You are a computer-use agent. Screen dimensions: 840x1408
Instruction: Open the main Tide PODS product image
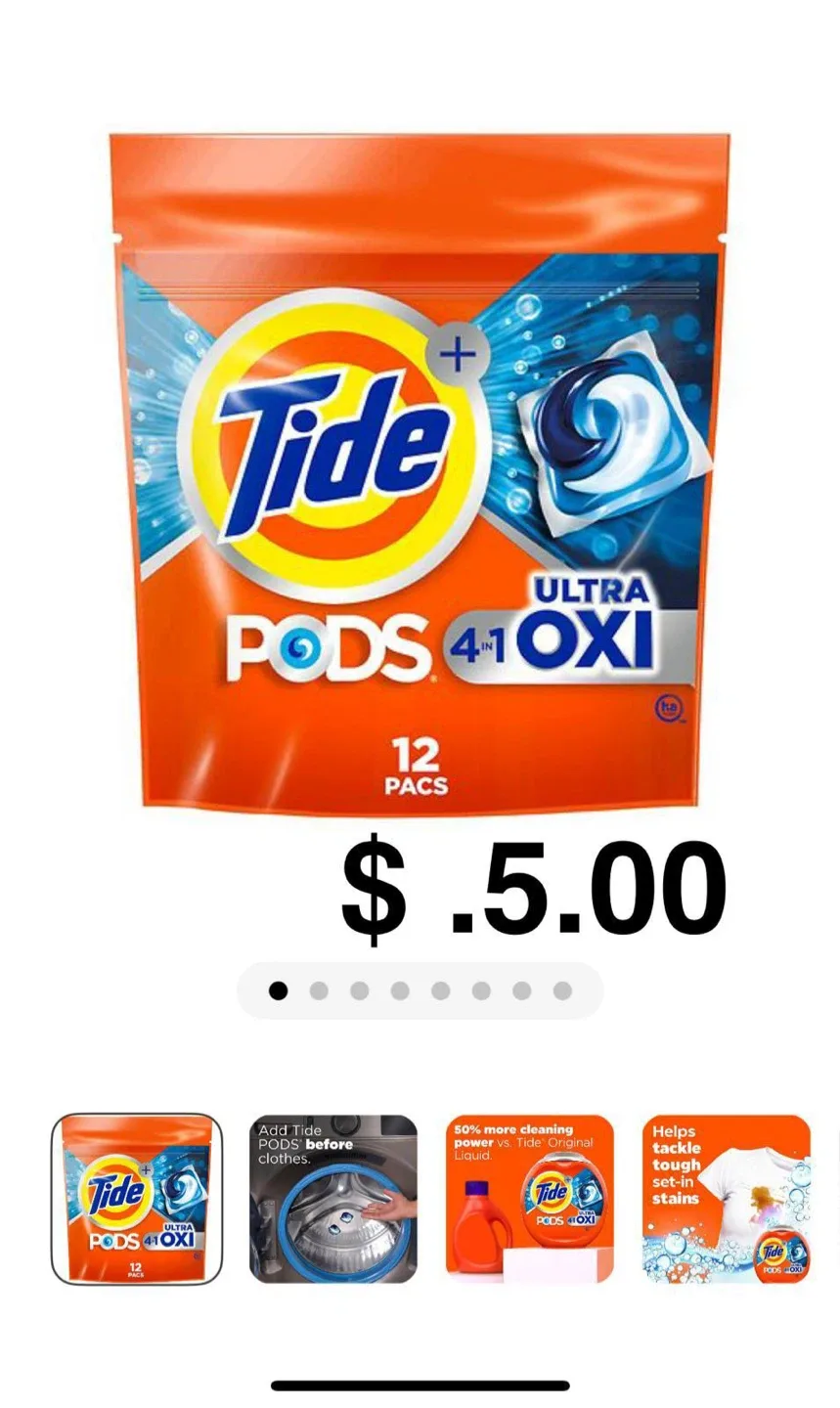point(420,469)
